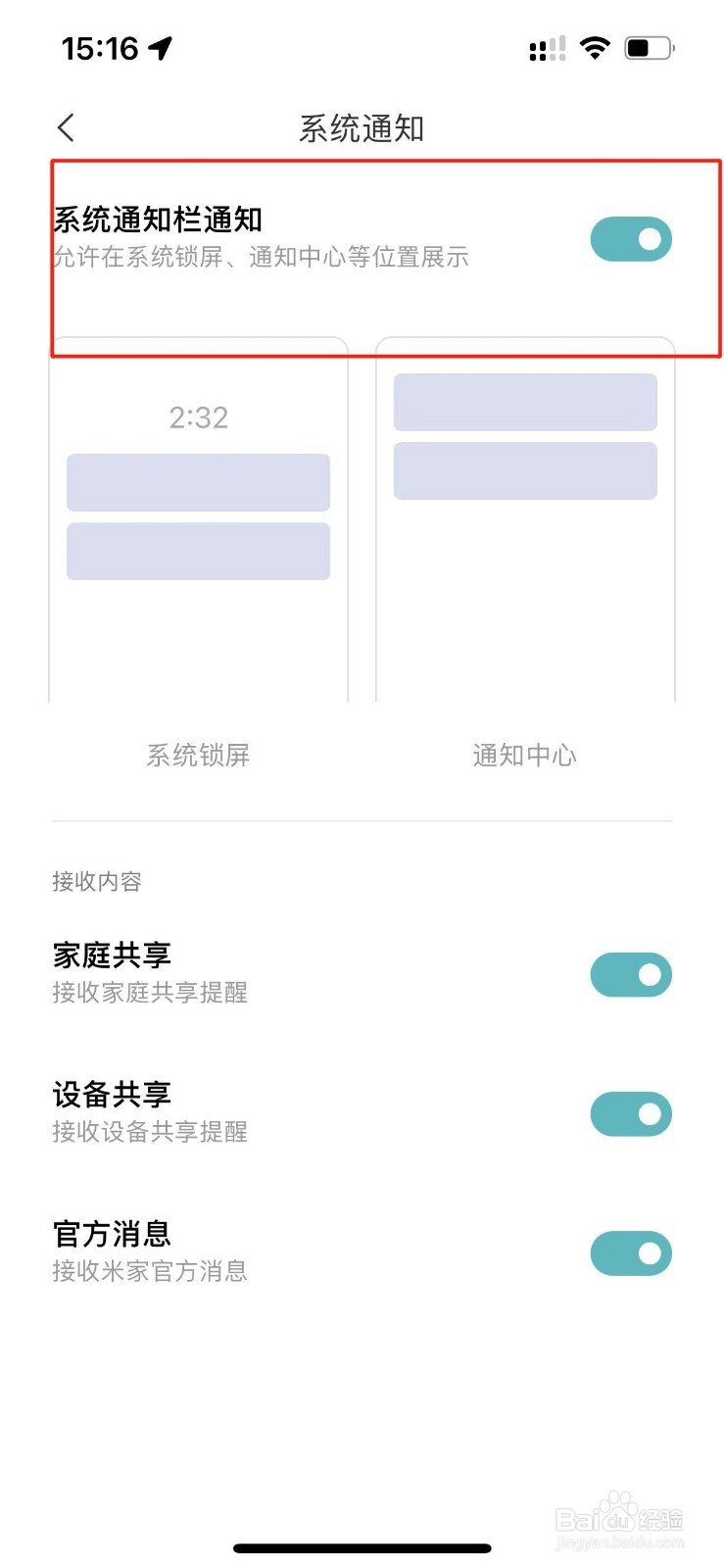Screen dimensions: 724x1568
Task: Tap the 通知中心 label below its preview
Action: 525,755
